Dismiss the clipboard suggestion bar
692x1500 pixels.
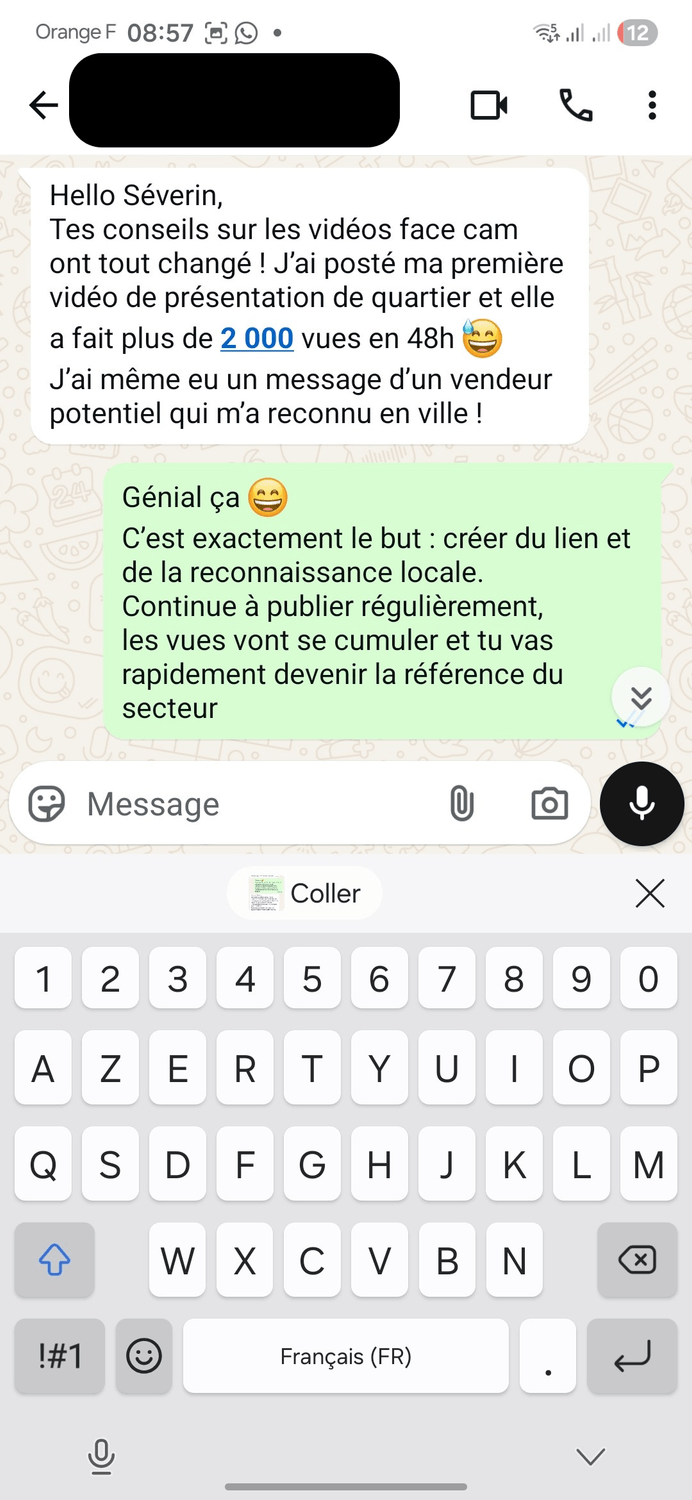(x=650, y=893)
